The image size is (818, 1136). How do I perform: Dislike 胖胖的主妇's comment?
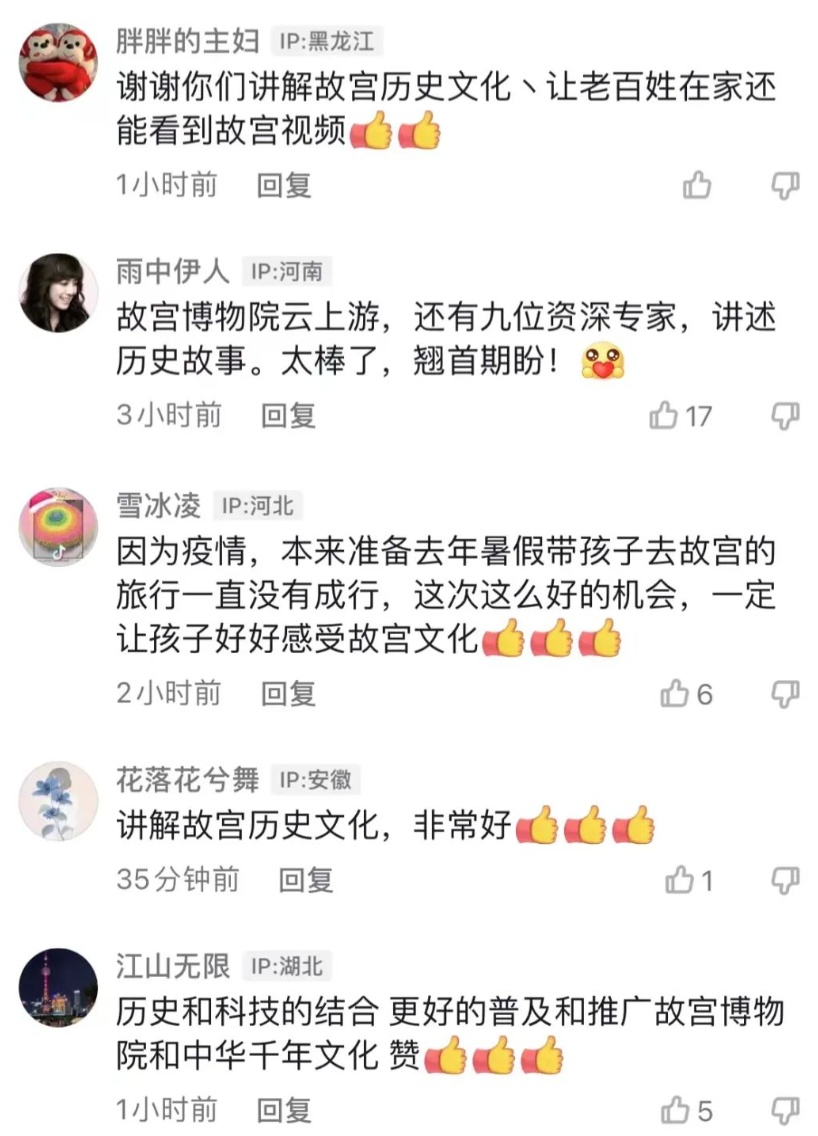point(787,185)
